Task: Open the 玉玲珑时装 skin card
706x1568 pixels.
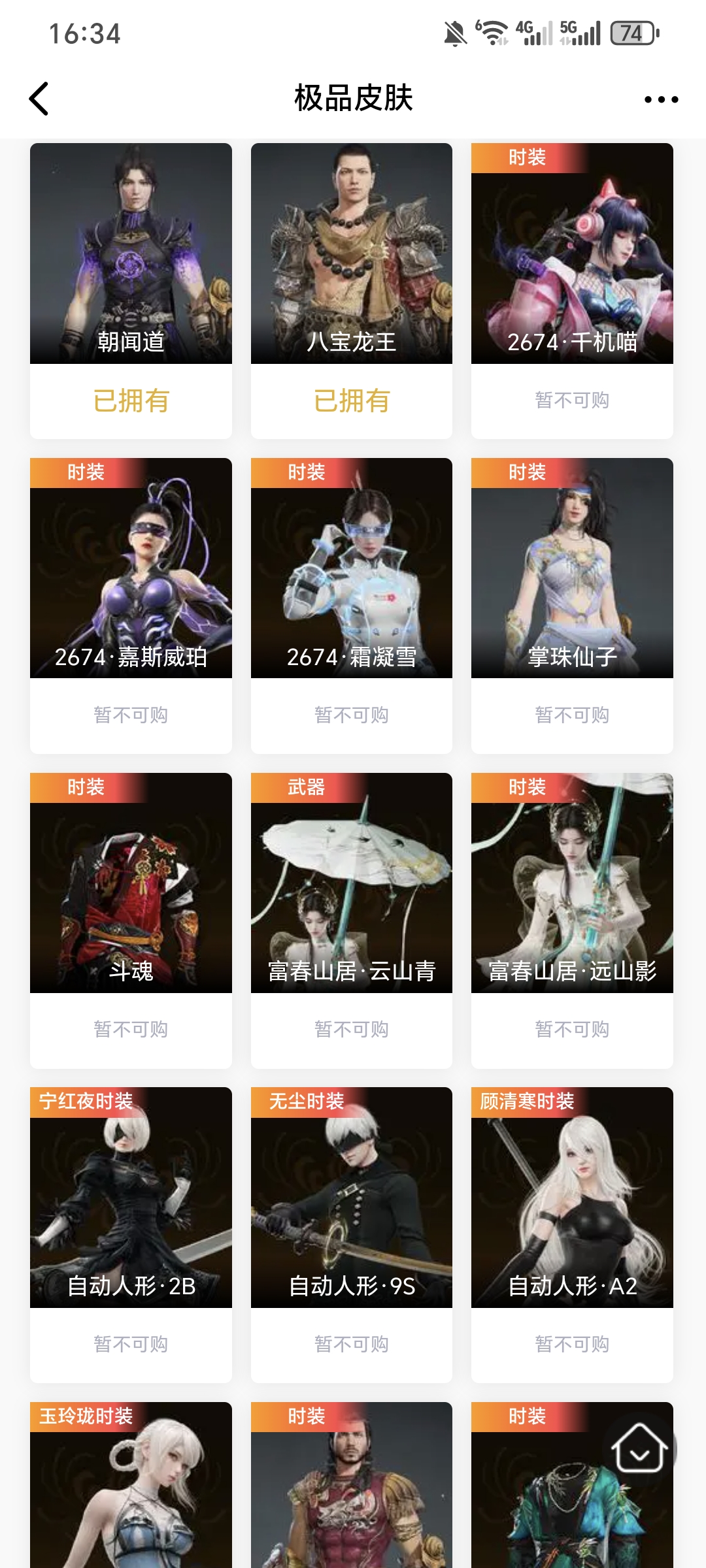Action: coord(131,1490)
